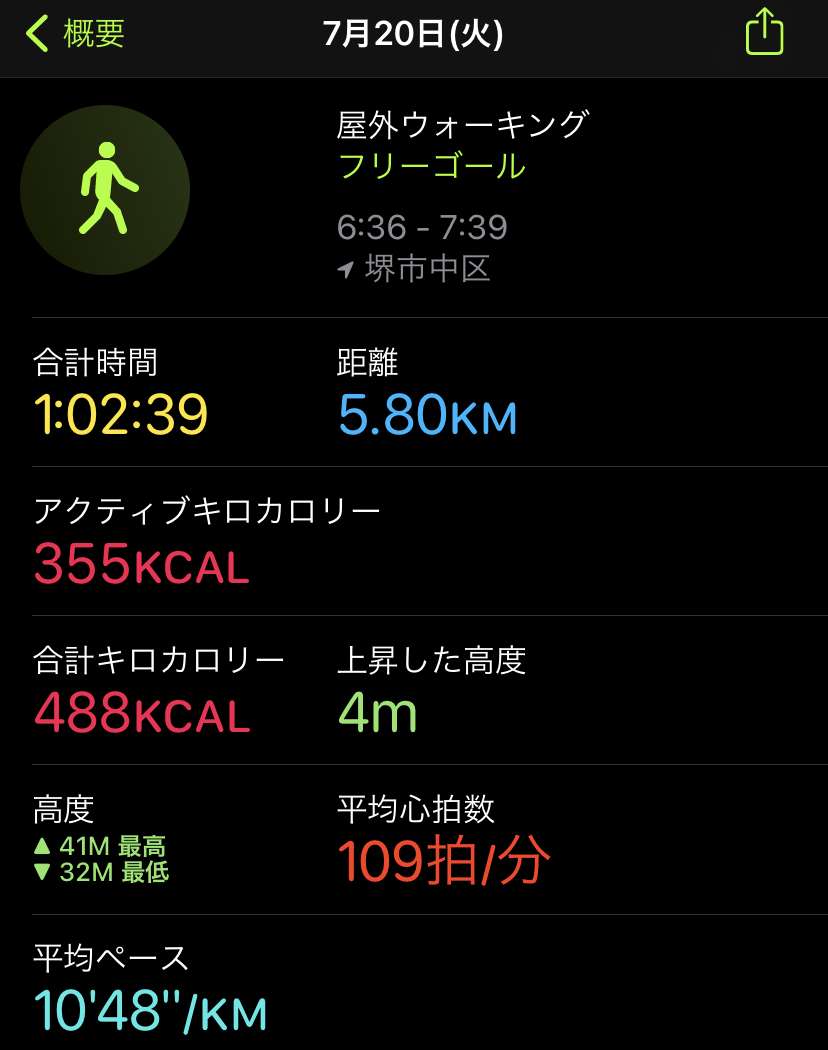Go back to 概要 summary
This screenshot has width=828, height=1050.
[76, 34]
